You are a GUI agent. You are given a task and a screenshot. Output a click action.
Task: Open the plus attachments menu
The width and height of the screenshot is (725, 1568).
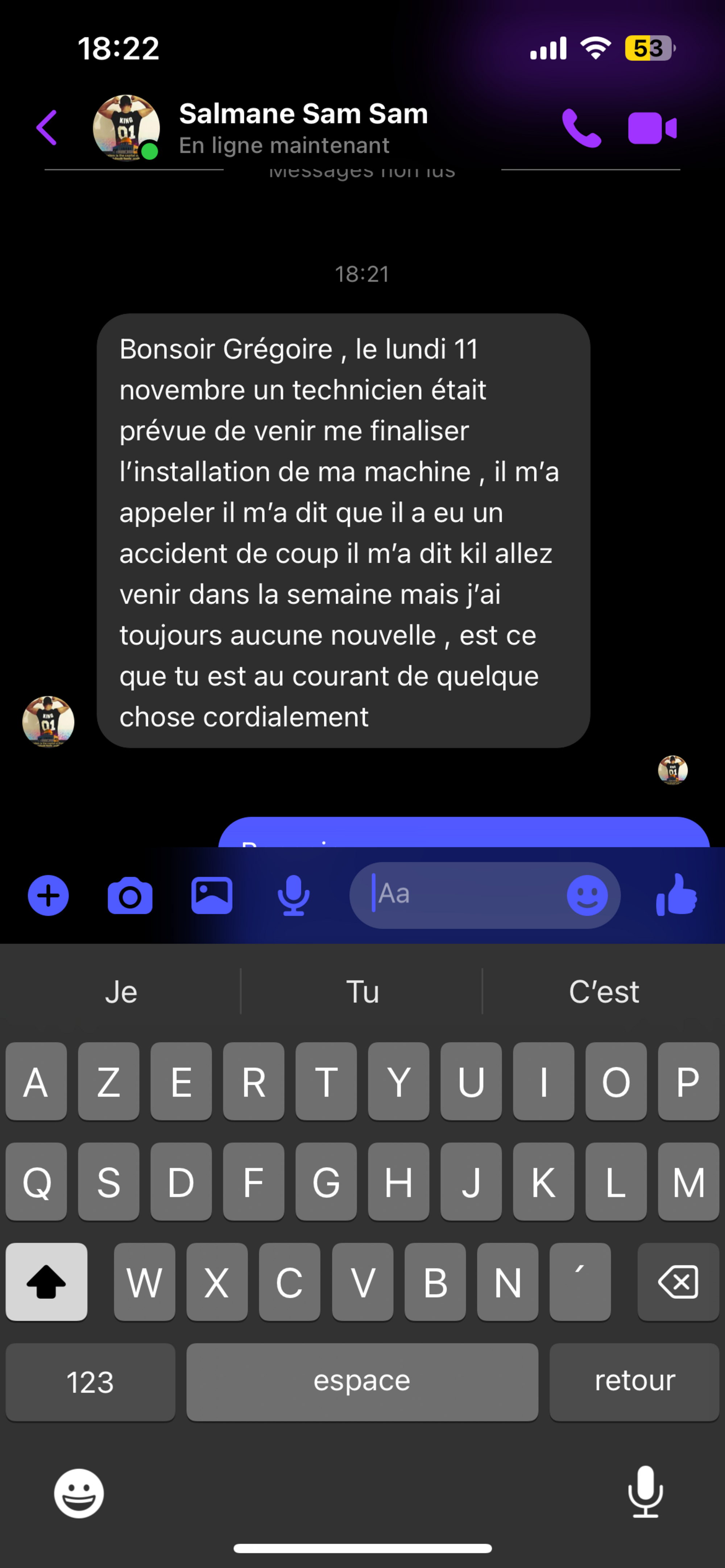tap(48, 895)
